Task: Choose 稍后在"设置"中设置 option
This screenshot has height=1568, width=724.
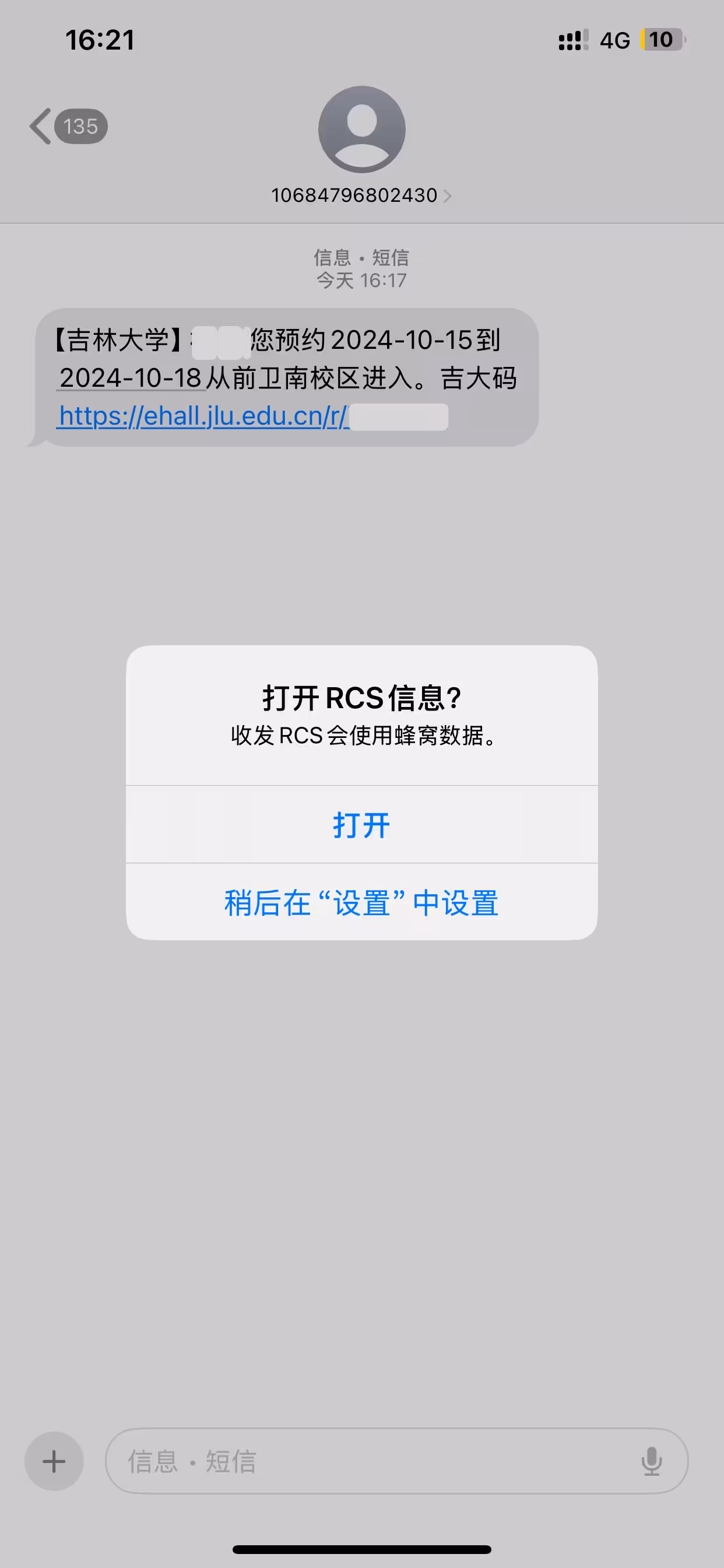Action: pos(361,902)
